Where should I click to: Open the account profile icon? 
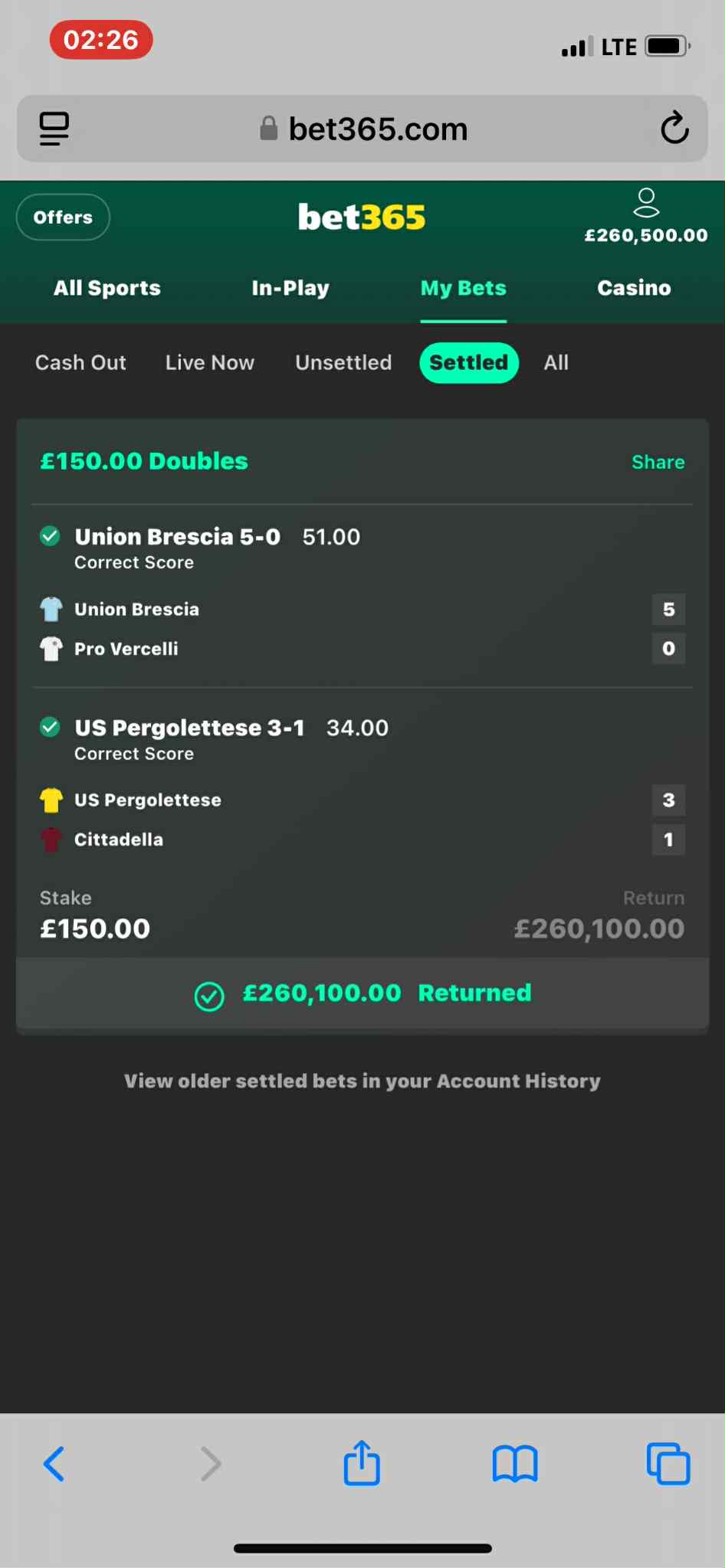pyautogui.click(x=646, y=204)
